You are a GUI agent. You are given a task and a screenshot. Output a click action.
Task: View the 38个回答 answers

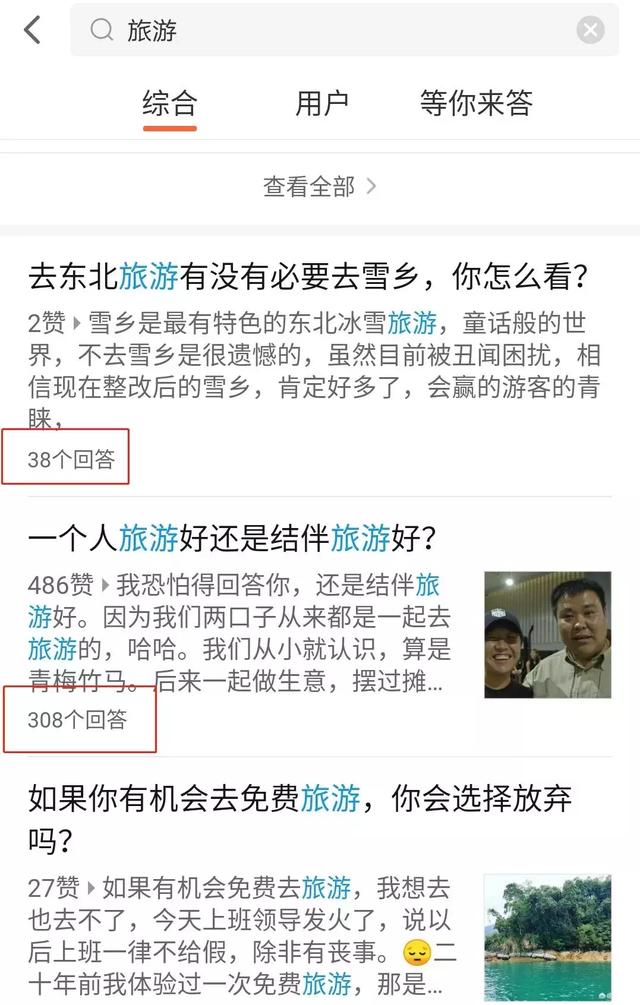[x=71, y=460]
